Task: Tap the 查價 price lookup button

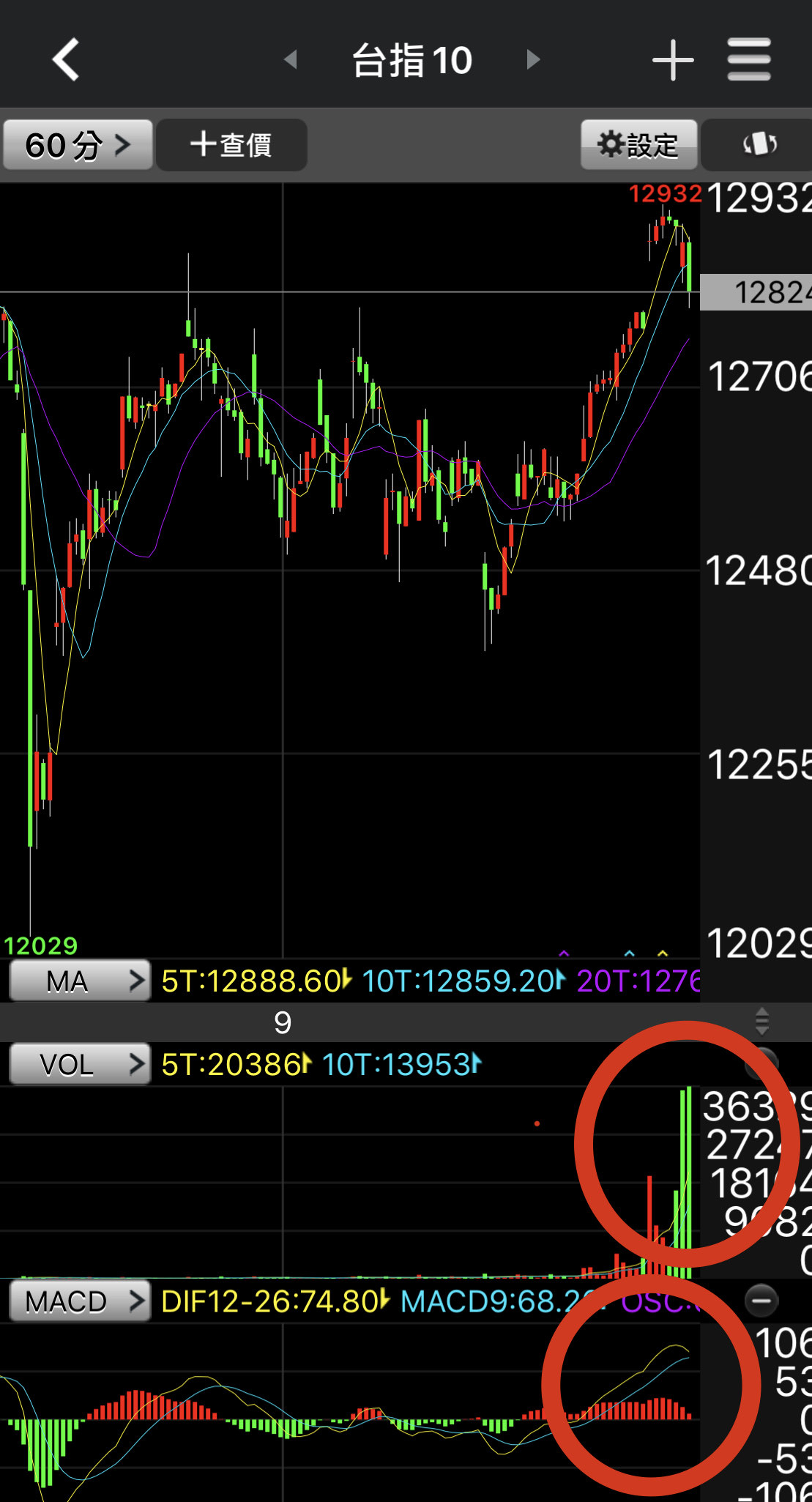Action: point(231,145)
